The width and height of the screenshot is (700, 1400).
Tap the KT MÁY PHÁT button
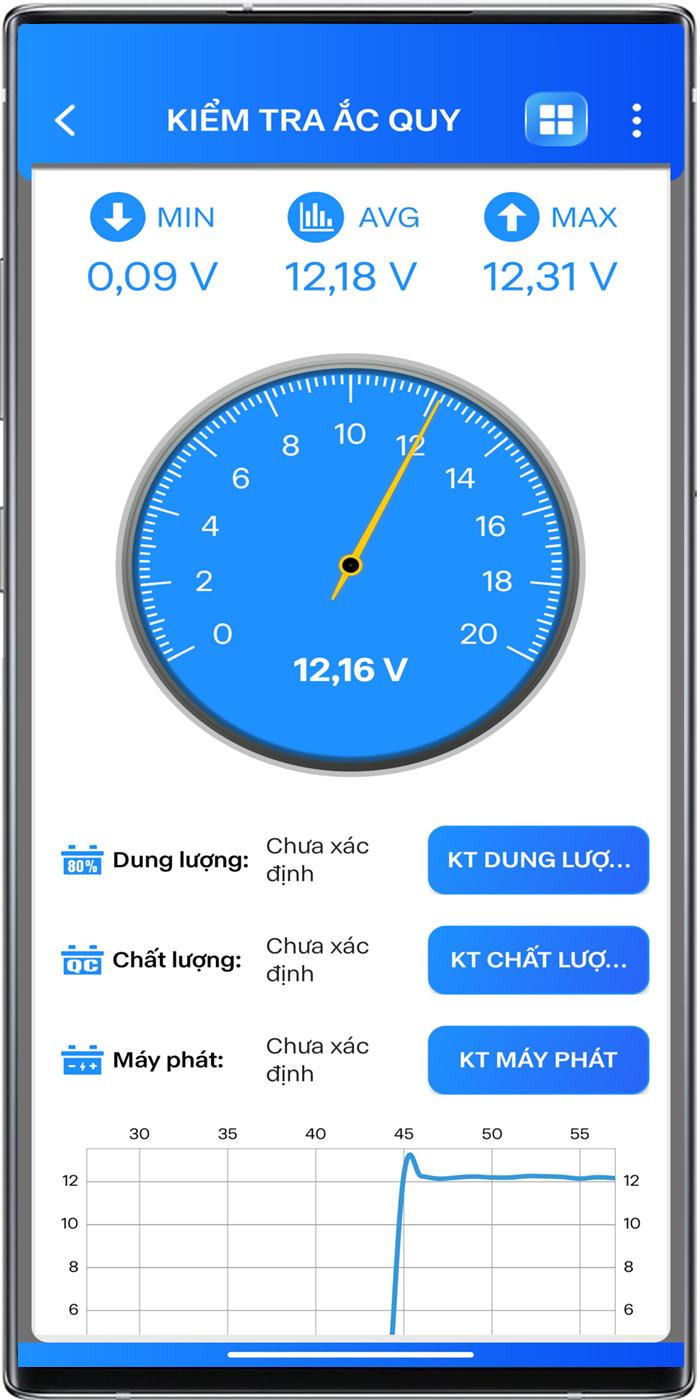(x=538, y=1060)
